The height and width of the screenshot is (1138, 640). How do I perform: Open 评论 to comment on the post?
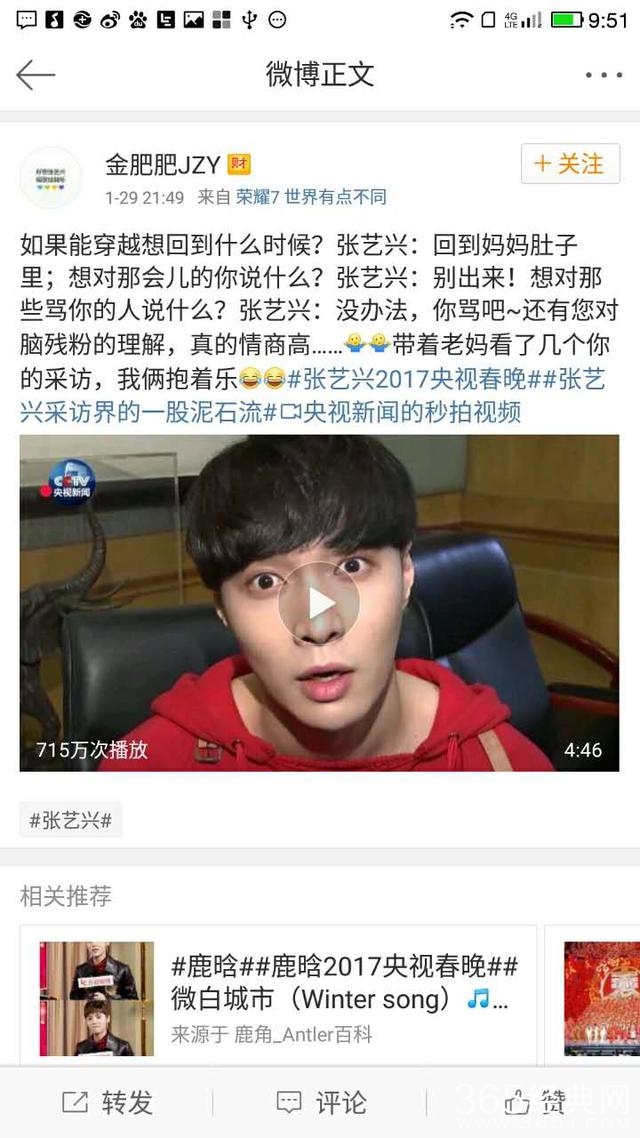tap(320, 1102)
